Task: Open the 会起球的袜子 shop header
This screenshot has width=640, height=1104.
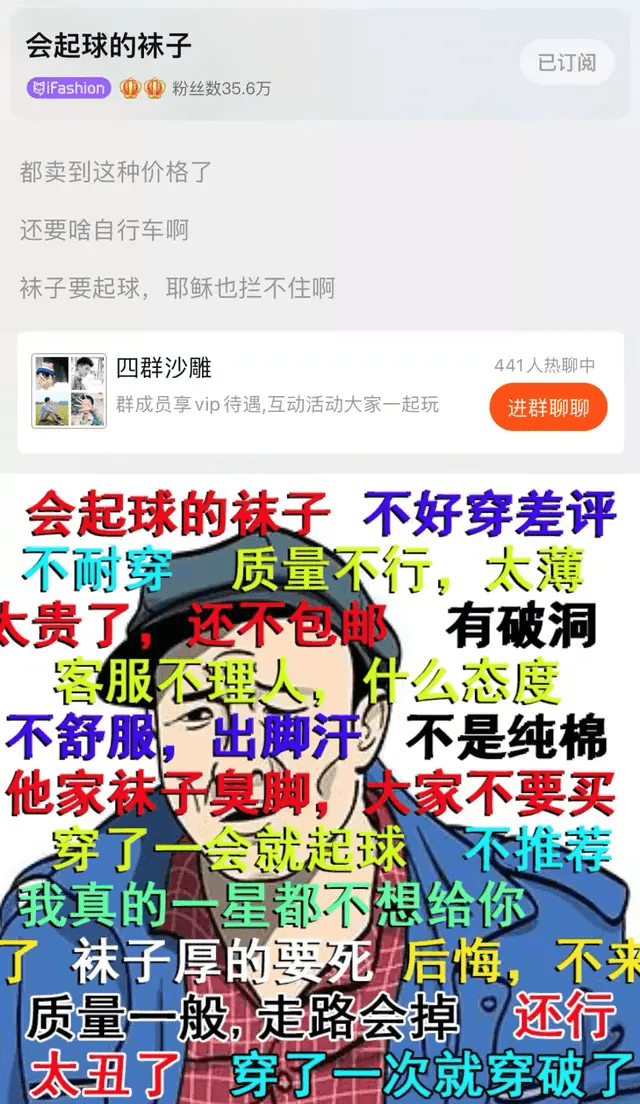Action: (x=108, y=45)
